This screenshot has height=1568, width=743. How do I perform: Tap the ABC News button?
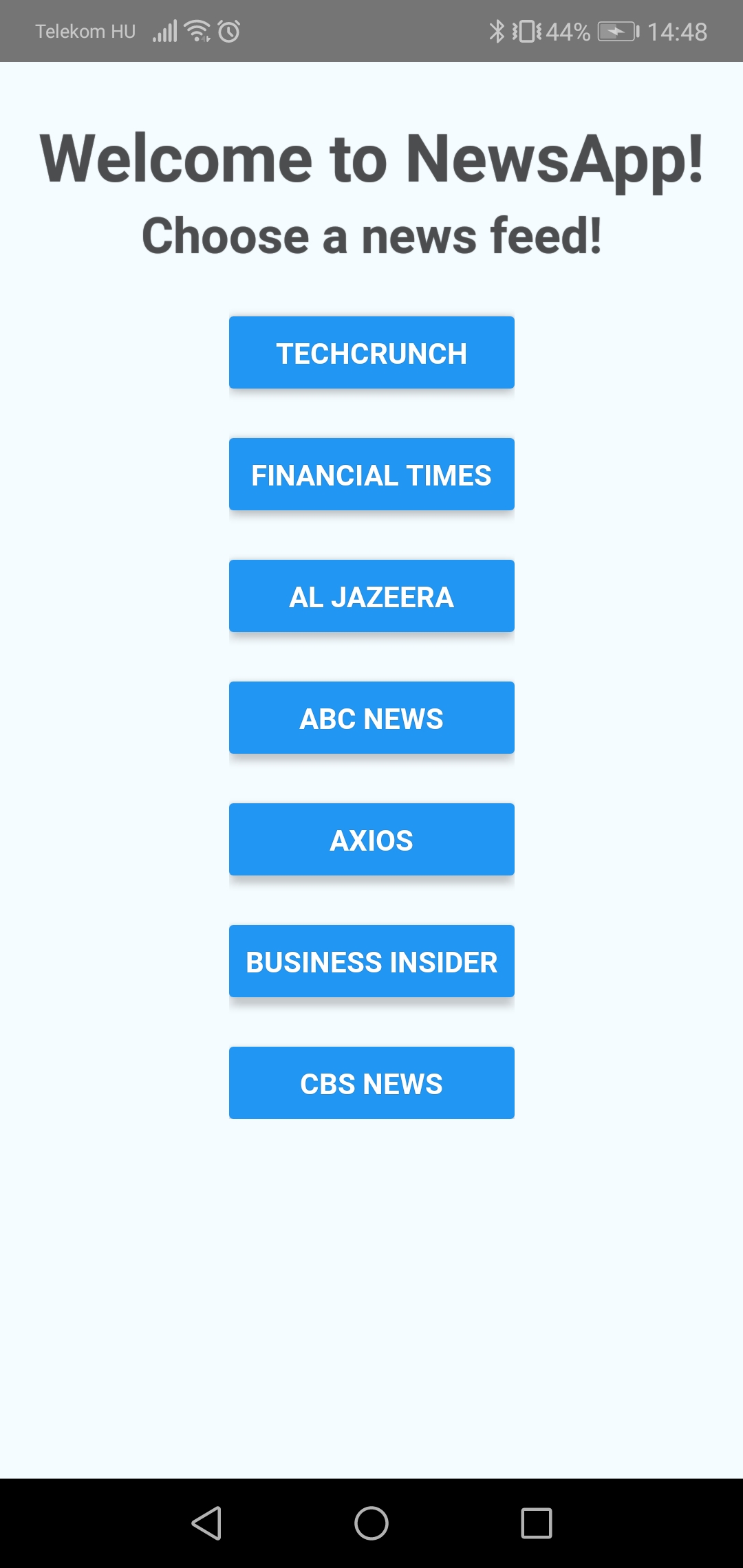click(x=371, y=718)
